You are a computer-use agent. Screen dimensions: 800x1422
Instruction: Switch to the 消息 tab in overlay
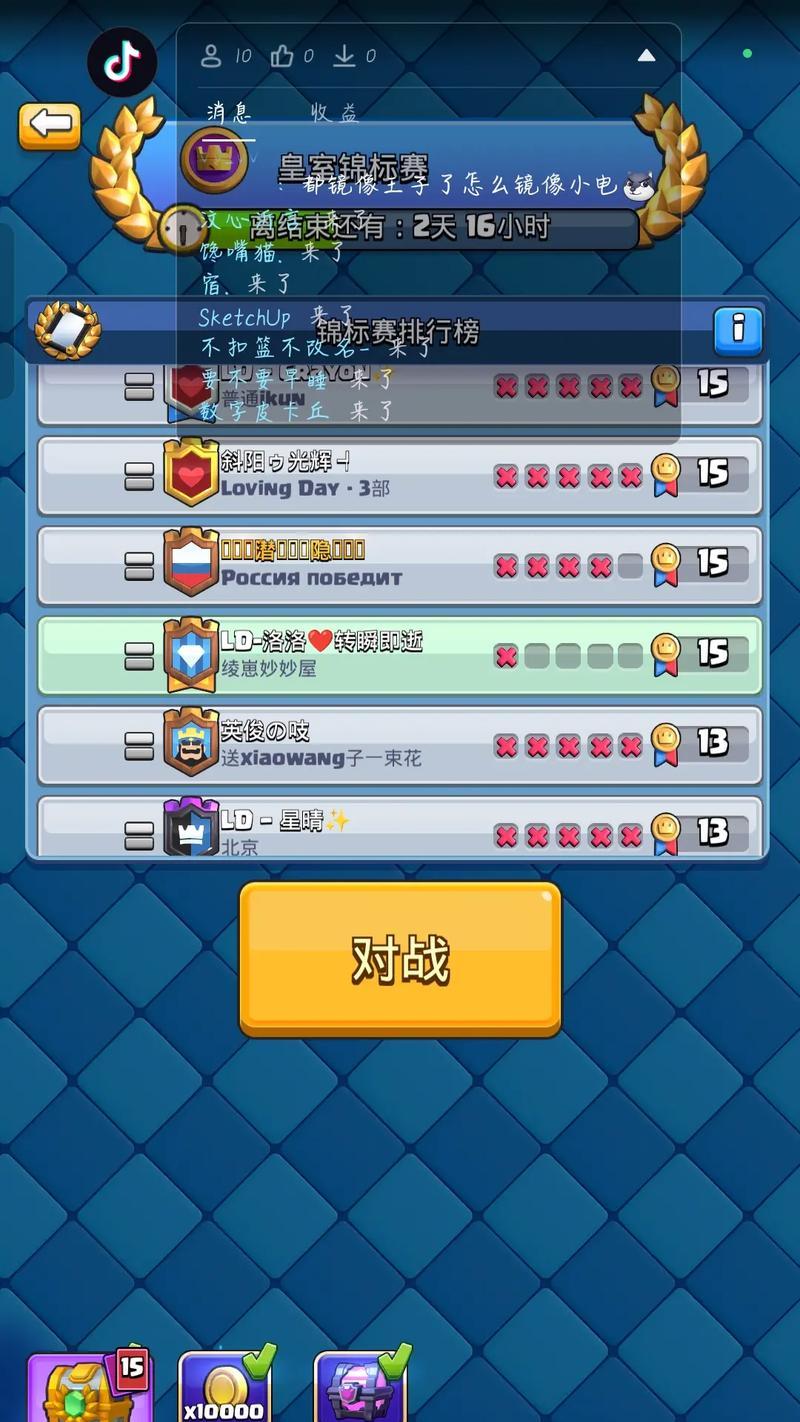(x=229, y=113)
